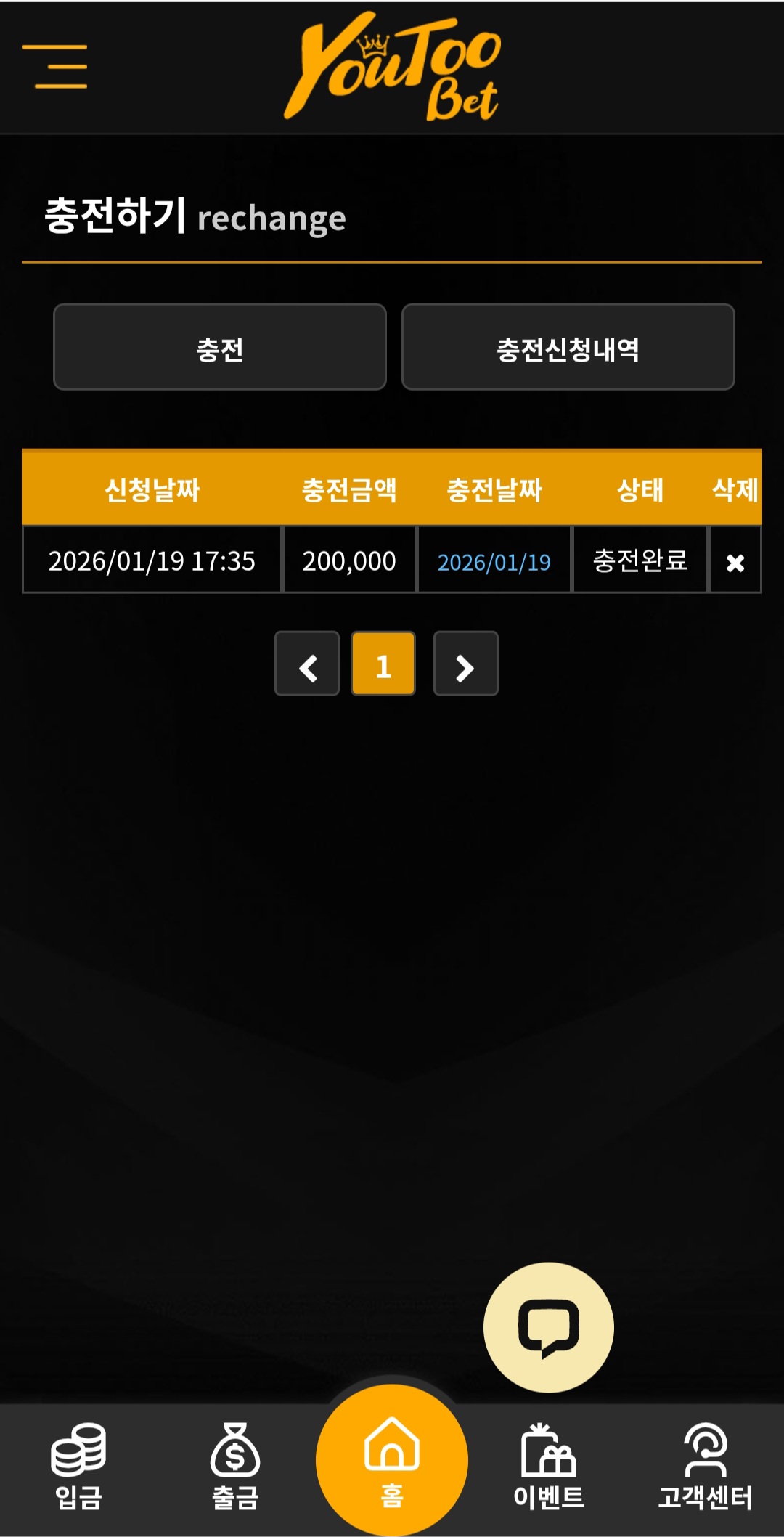The image size is (784, 1537).
Task: Open the hamburger menu
Action: pyautogui.click(x=54, y=66)
